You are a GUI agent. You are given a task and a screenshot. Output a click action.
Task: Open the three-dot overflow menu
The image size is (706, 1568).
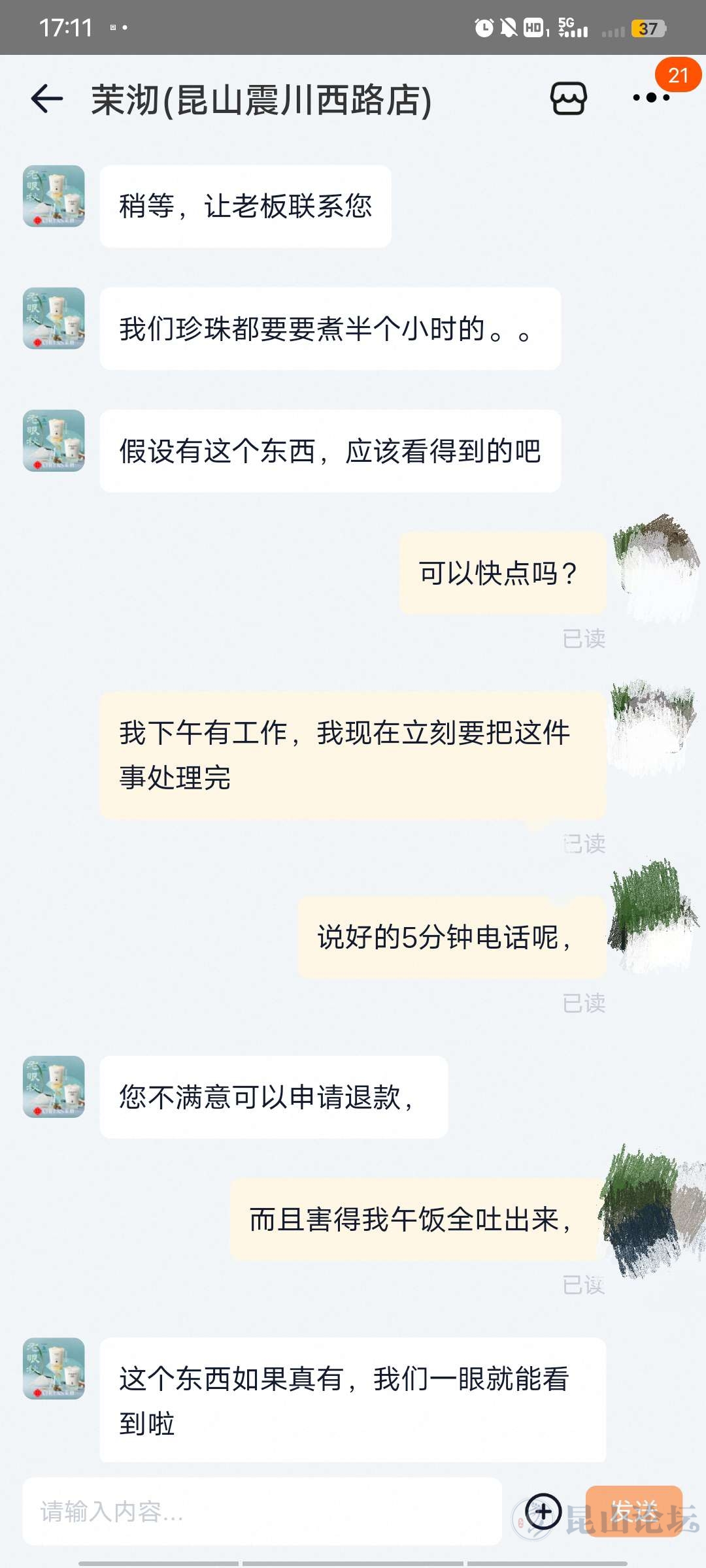(x=651, y=98)
